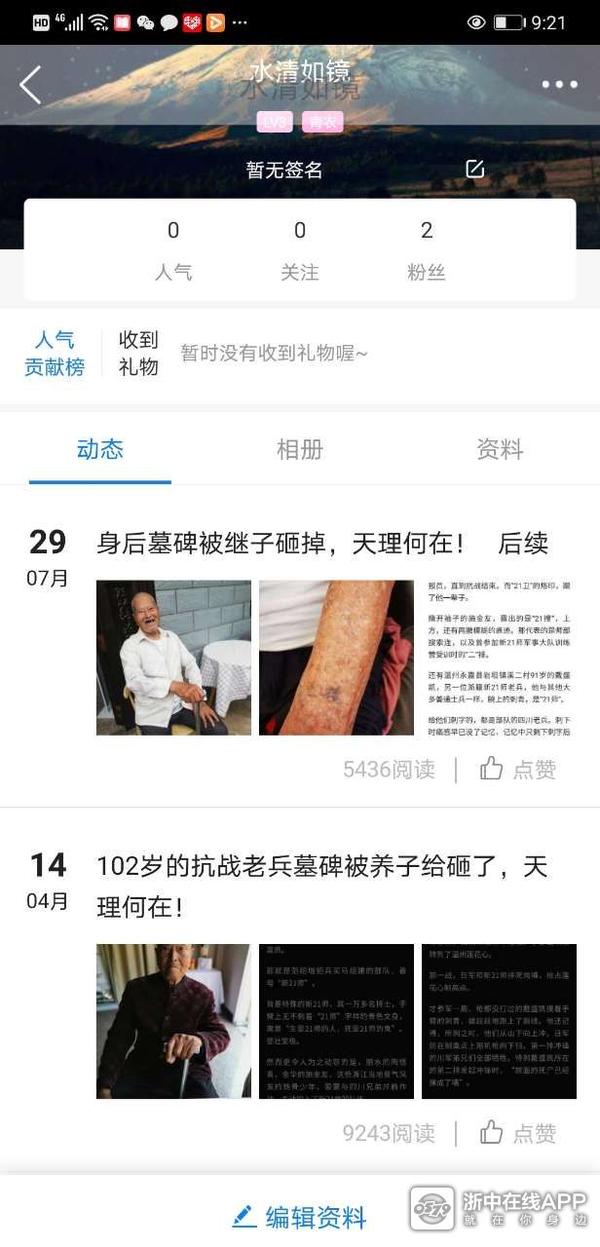Open the old man with cane photo
The image size is (600, 1247).
[173, 1021]
